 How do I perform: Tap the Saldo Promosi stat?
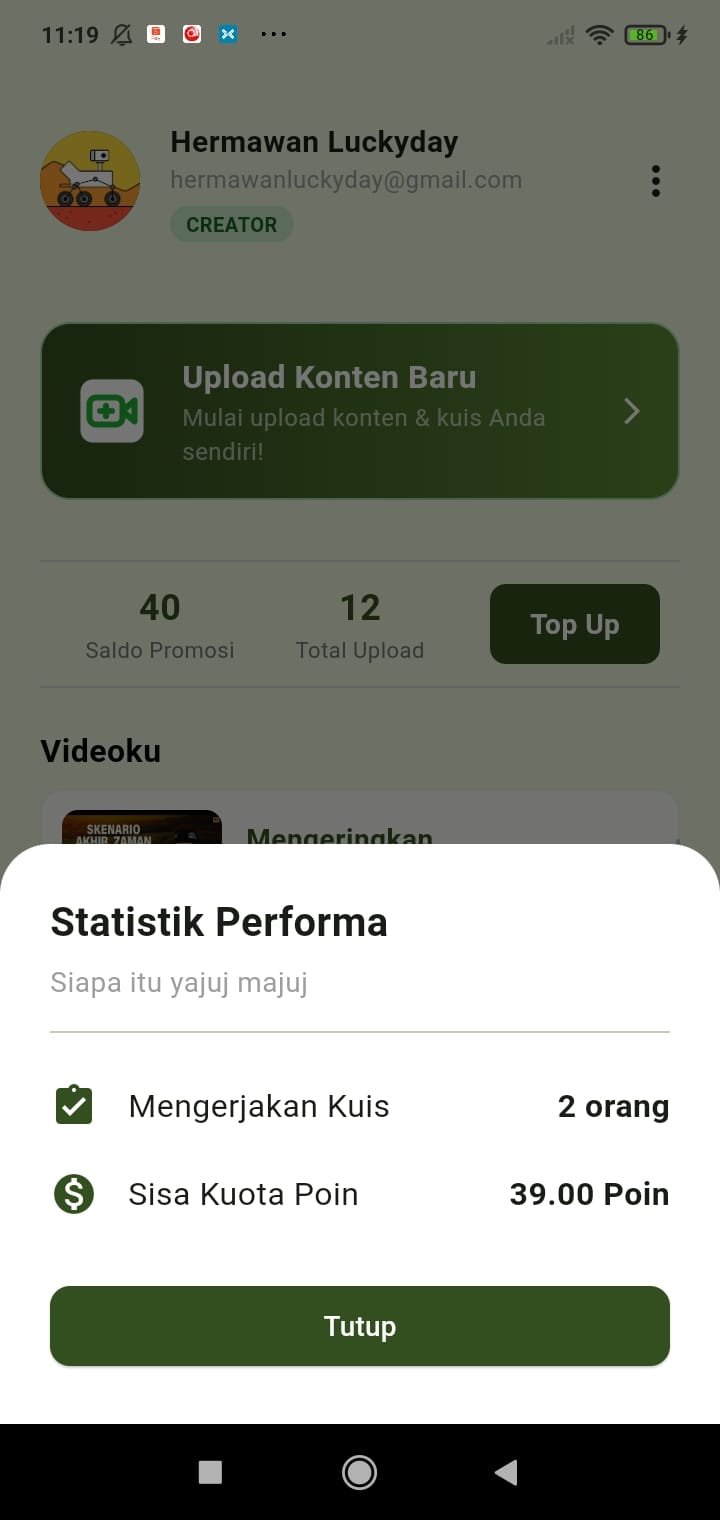pyautogui.click(x=159, y=622)
